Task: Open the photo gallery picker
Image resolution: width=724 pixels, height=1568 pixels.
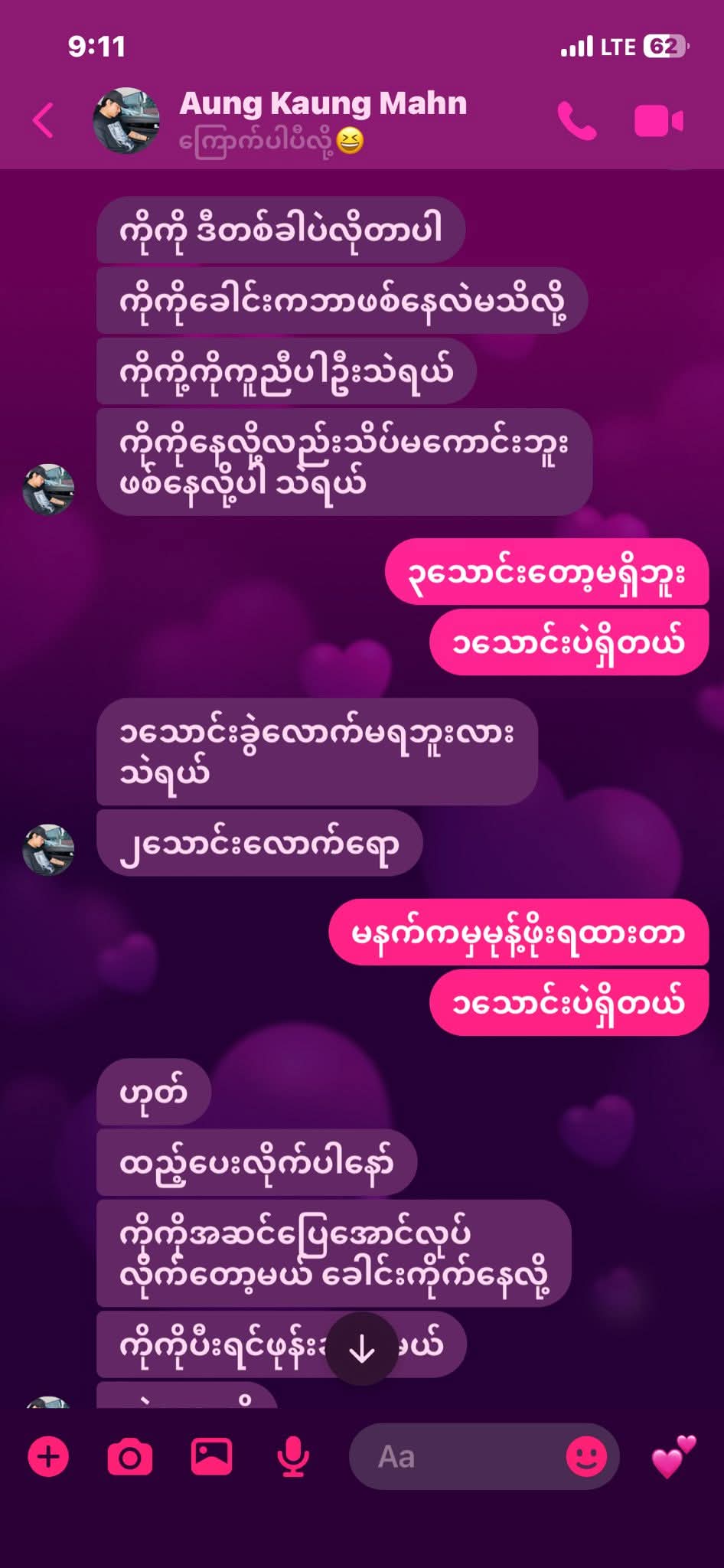Action: 211,1456
